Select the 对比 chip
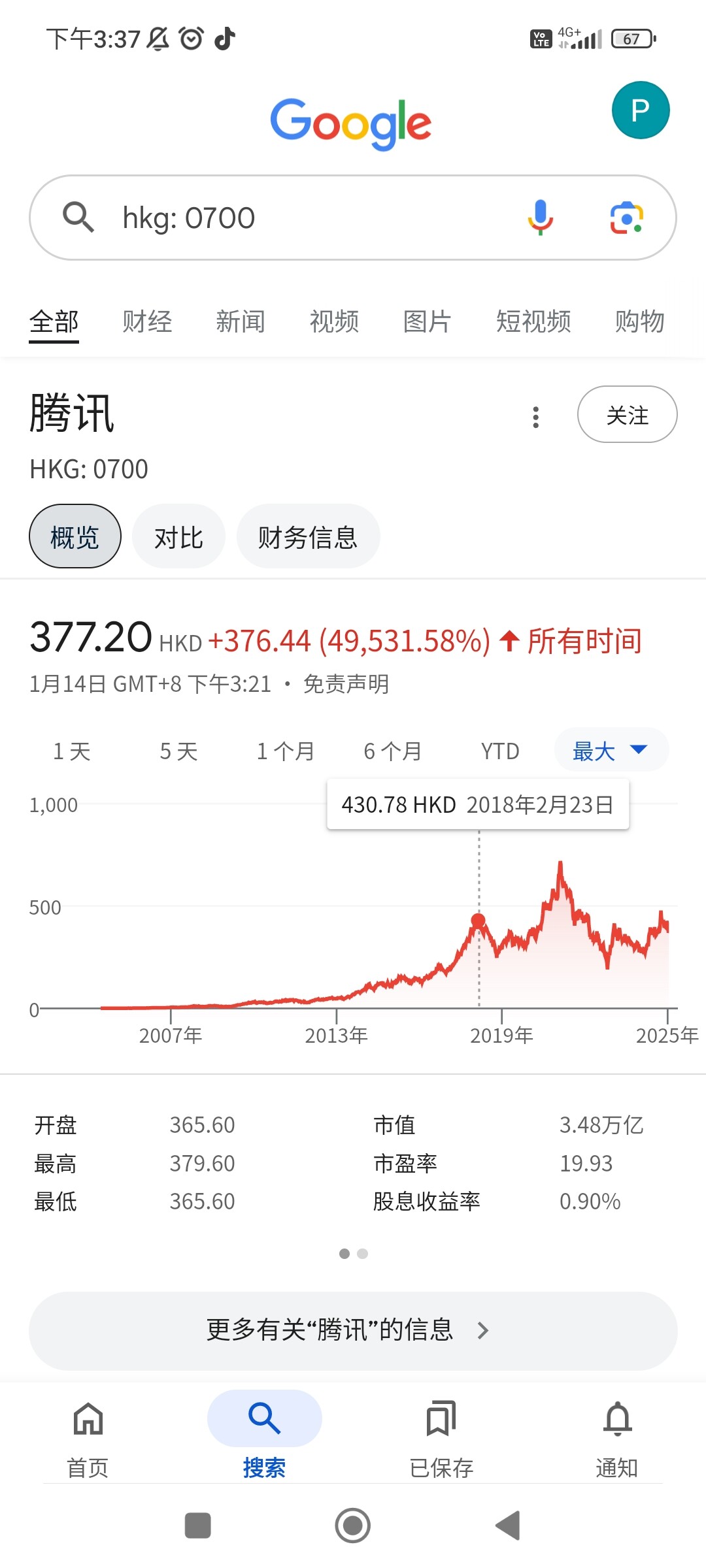Viewport: 706px width, 1568px height. (x=178, y=537)
